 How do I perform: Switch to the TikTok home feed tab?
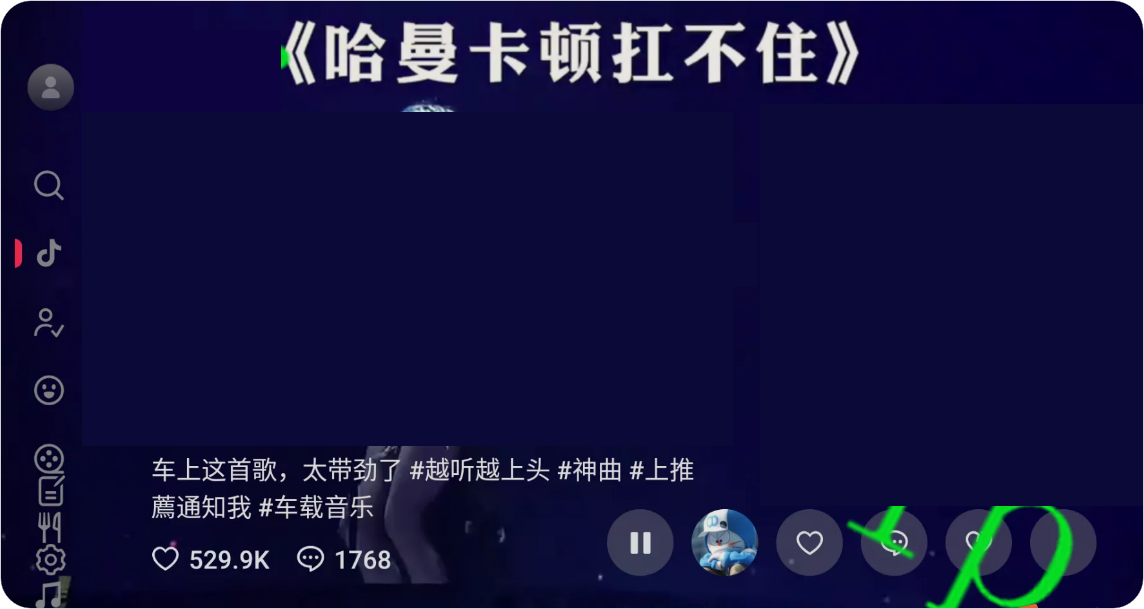(x=49, y=253)
